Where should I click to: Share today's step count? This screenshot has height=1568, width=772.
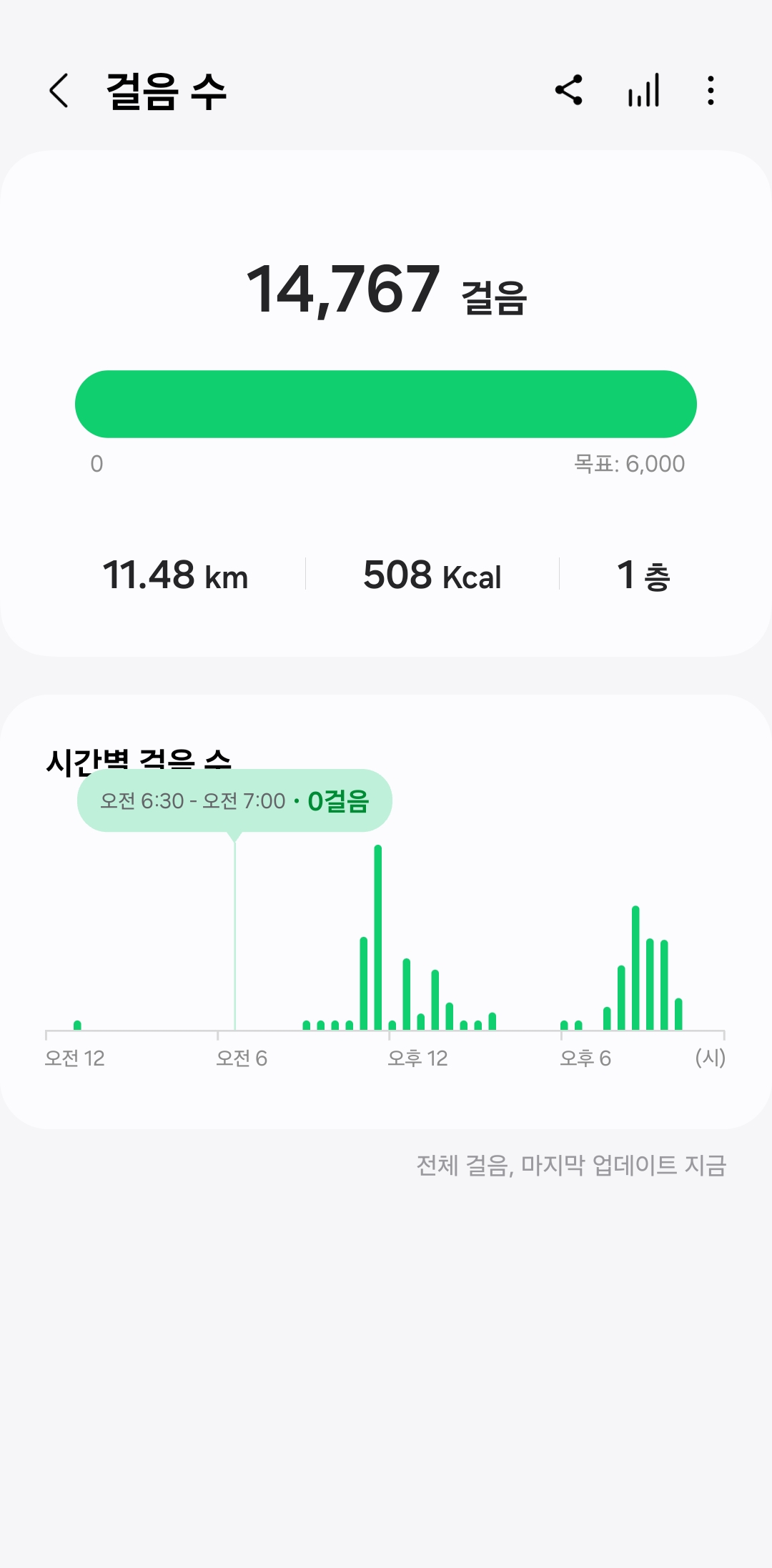point(569,91)
